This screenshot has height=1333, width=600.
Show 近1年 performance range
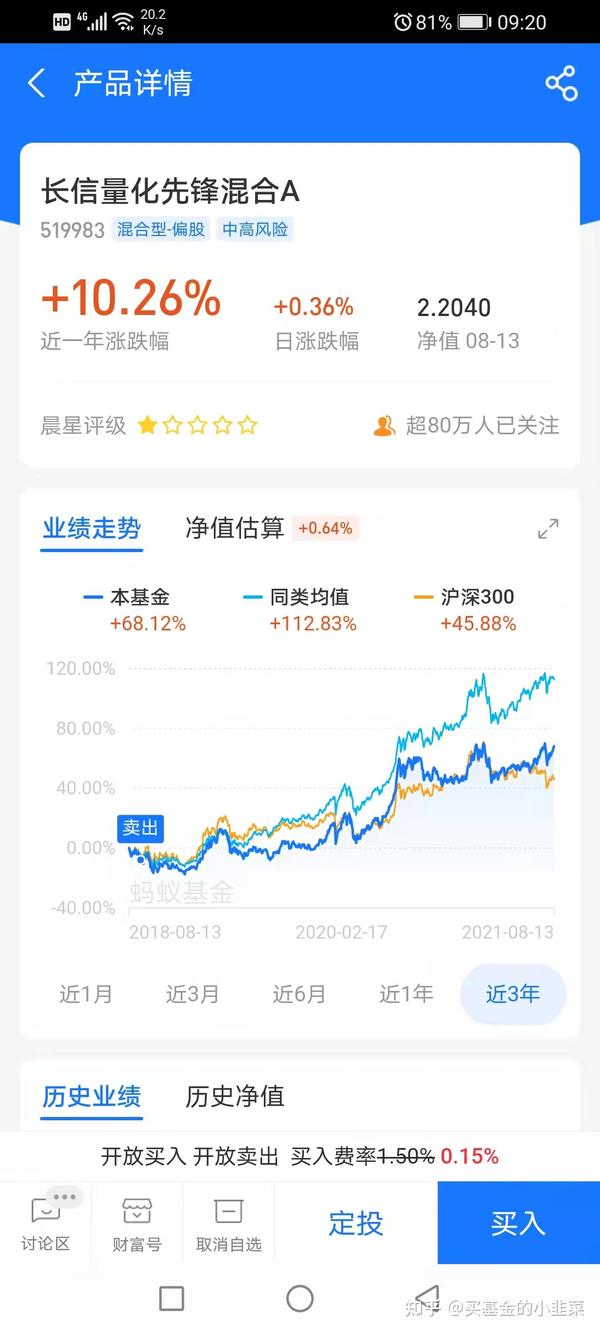click(406, 994)
